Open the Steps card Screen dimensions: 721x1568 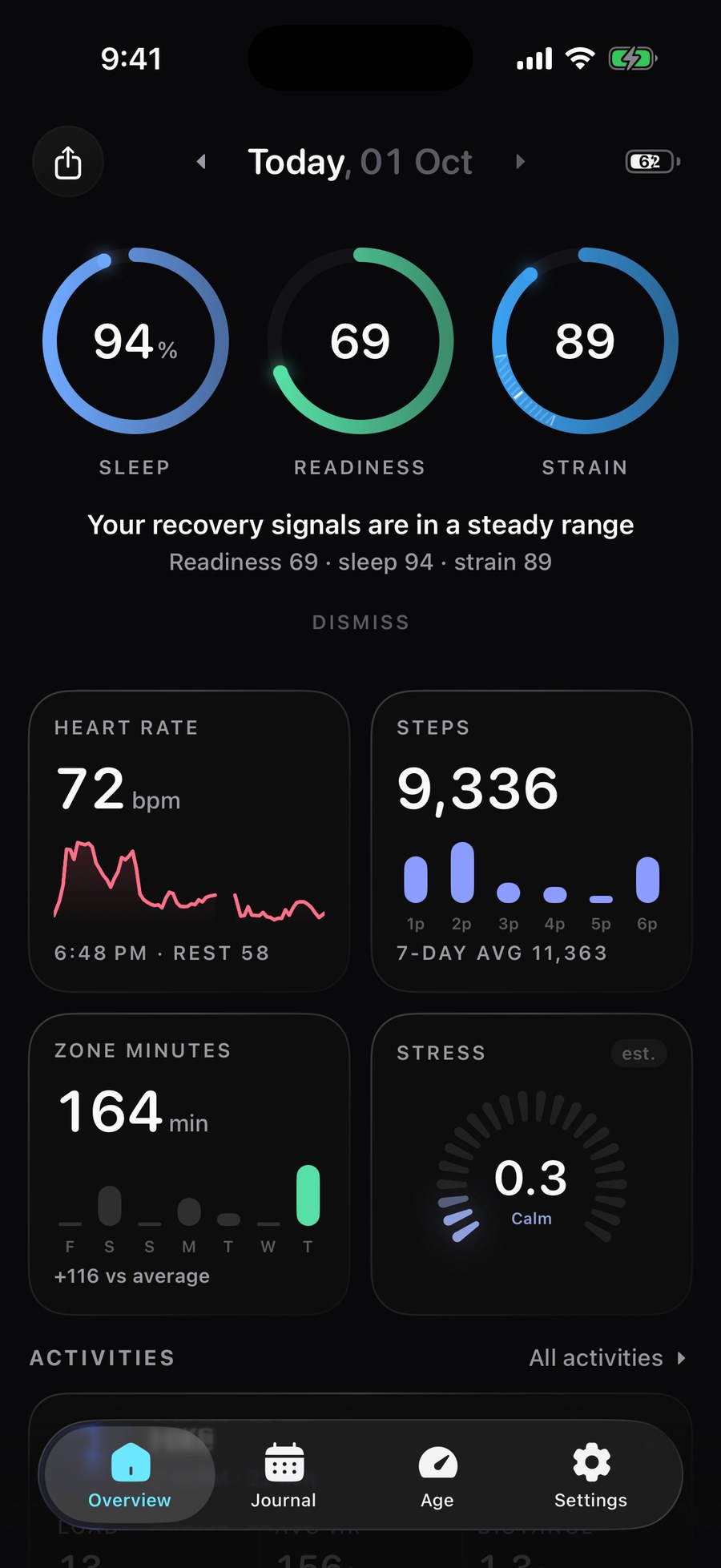tap(532, 841)
